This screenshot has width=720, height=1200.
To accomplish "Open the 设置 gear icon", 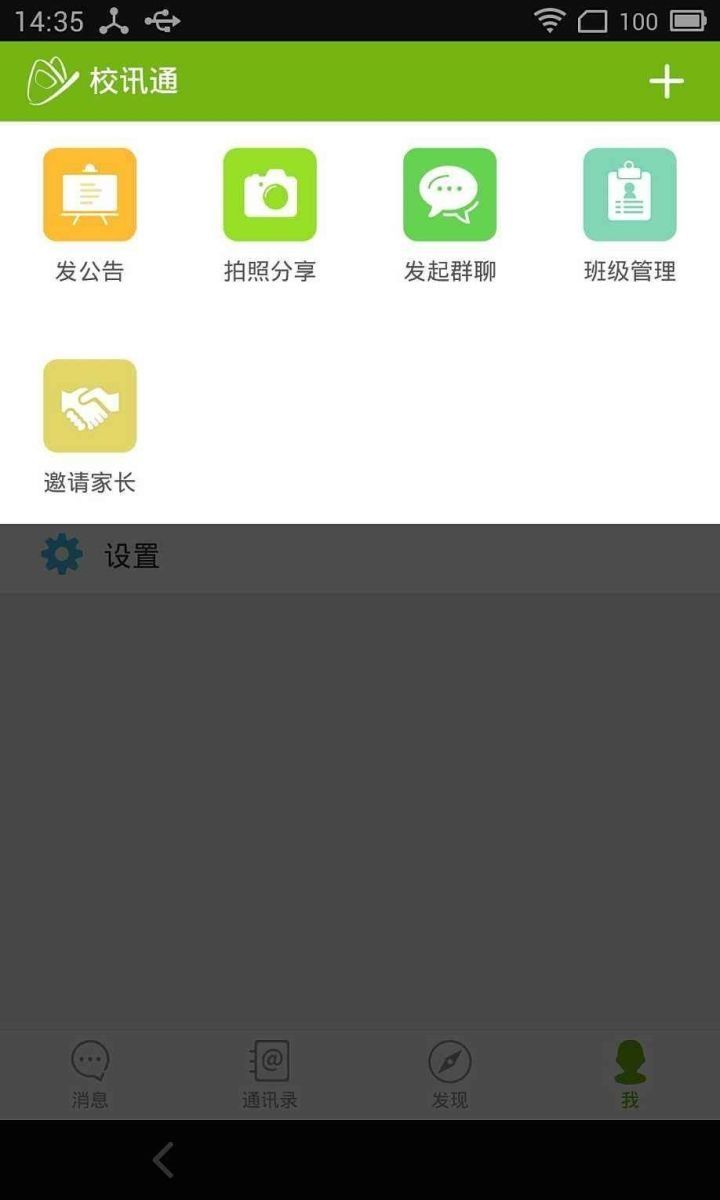I will (62, 555).
